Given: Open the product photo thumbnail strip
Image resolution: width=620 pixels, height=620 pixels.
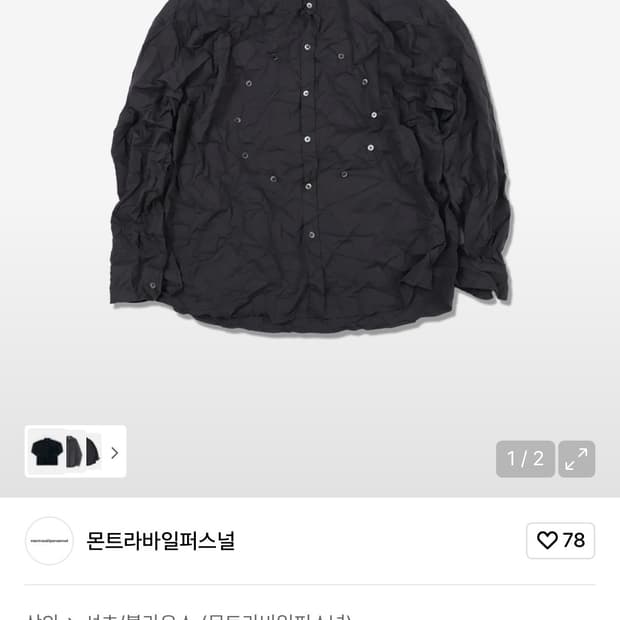Looking at the screenshot, I should [75, 452].
